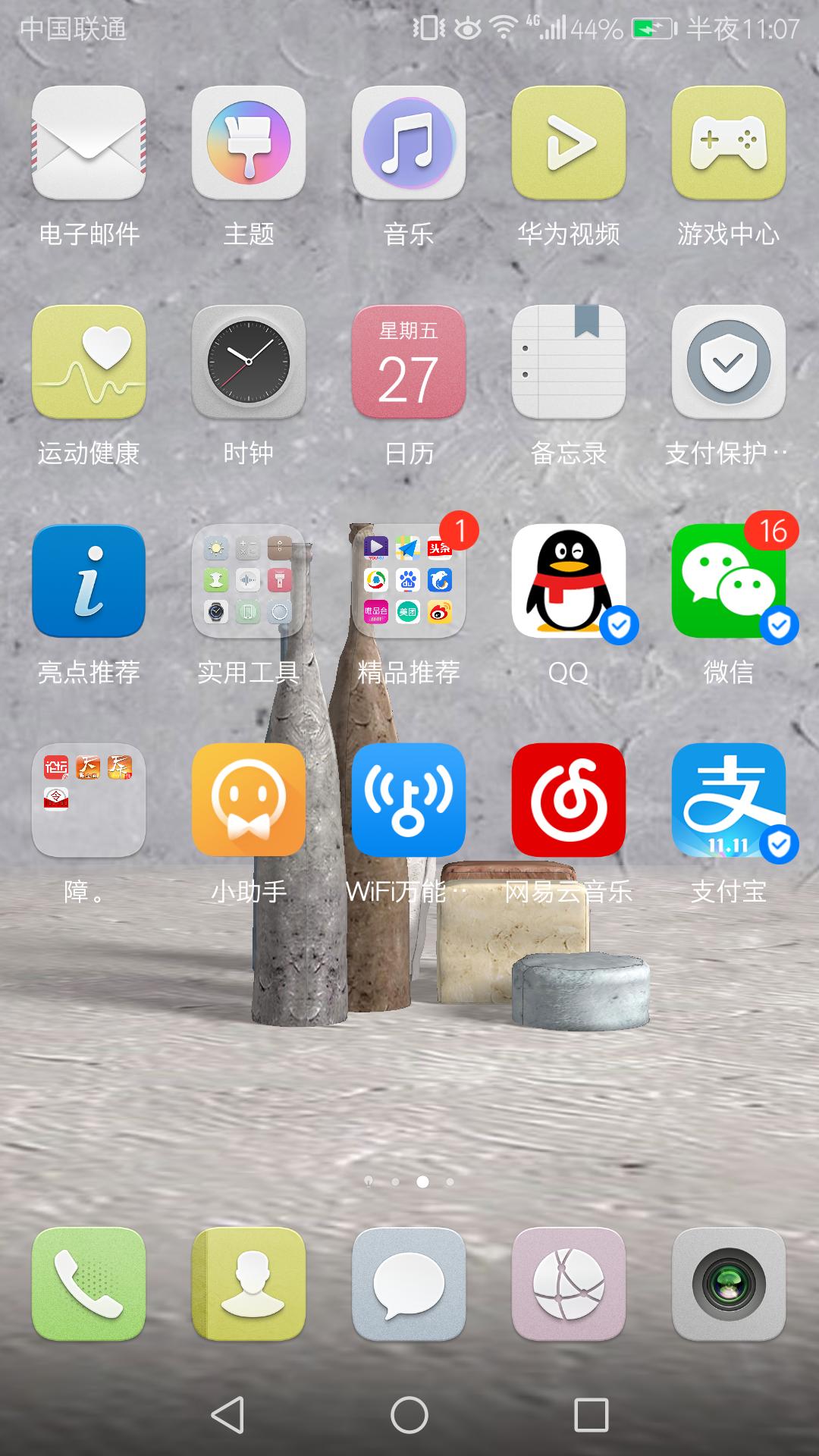Launch the 主题 themes app
The height and width of the screenshot is (1456, 819).
coord(249,143)
